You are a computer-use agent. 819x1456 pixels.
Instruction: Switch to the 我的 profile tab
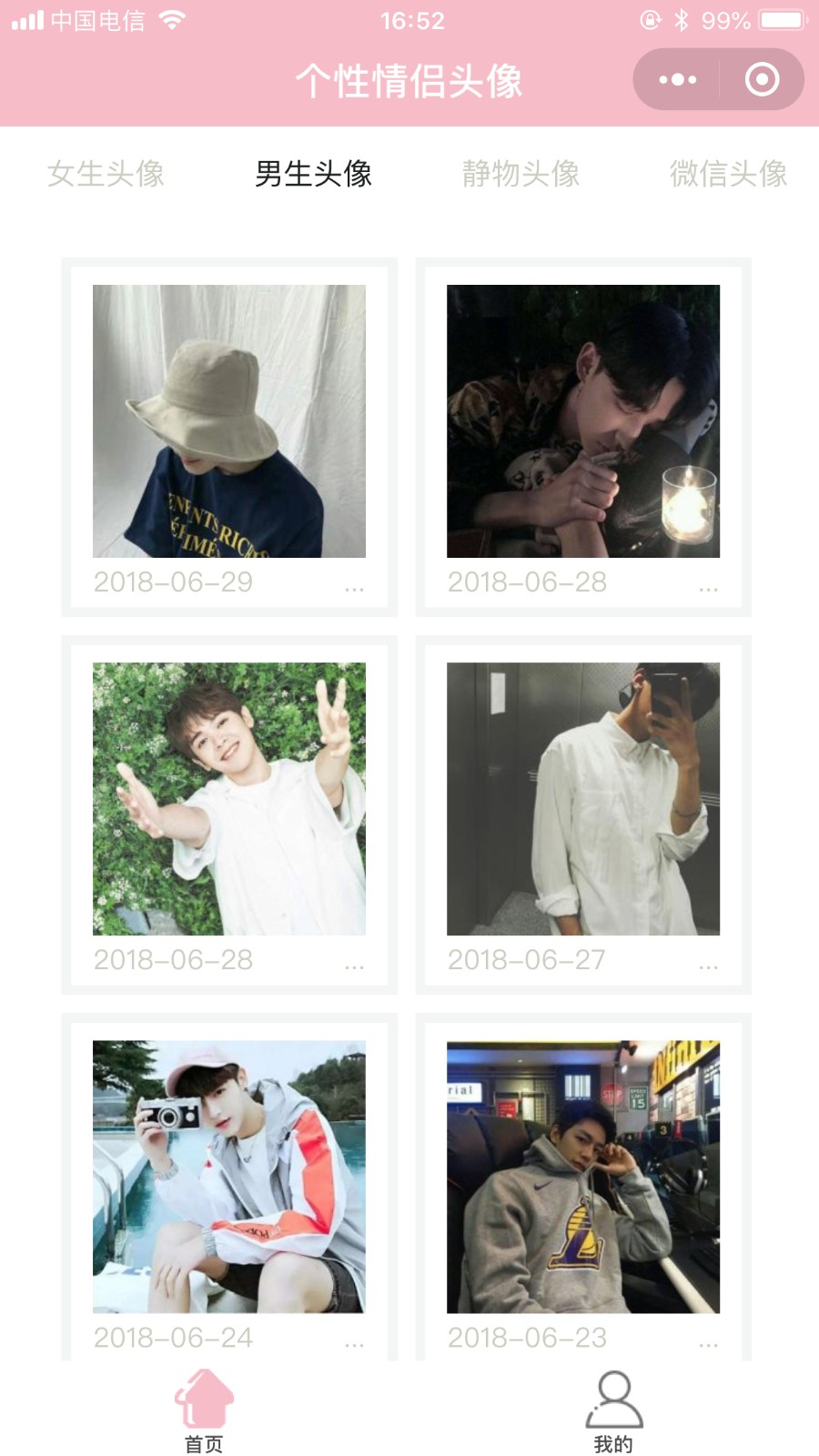click(x=614, y=1411)
